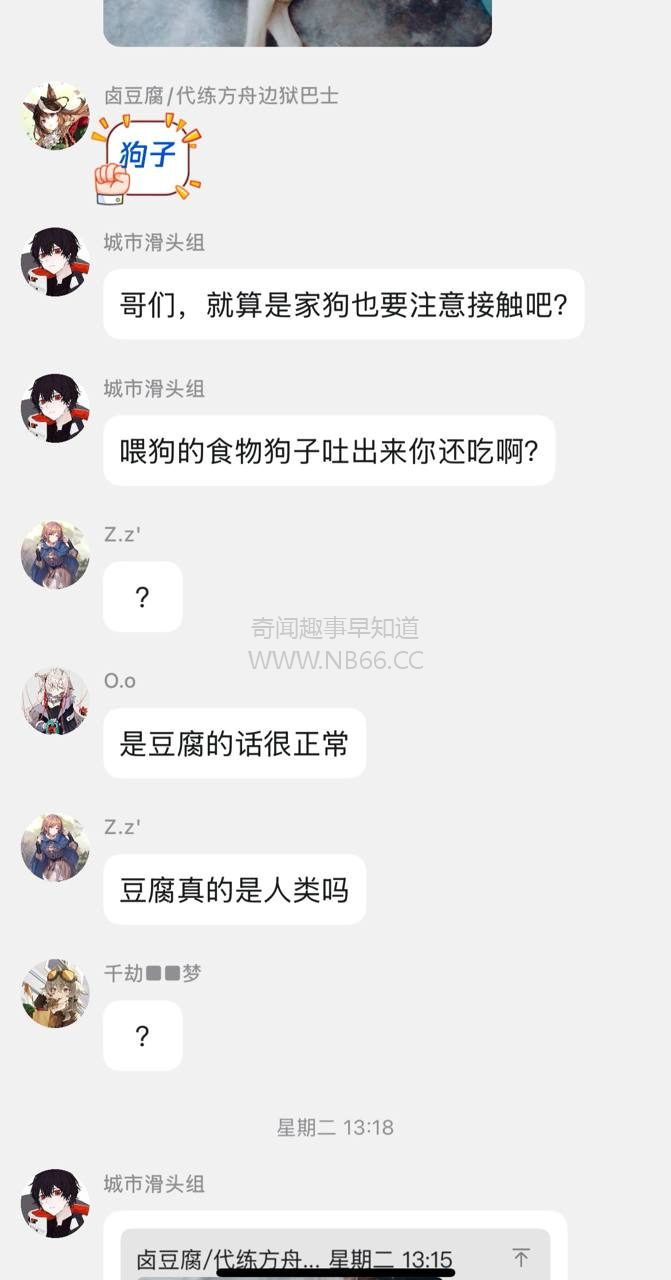Open the 狗子 sticker message
Viewport: 671px width, 1280px height.
pos(147,158)
